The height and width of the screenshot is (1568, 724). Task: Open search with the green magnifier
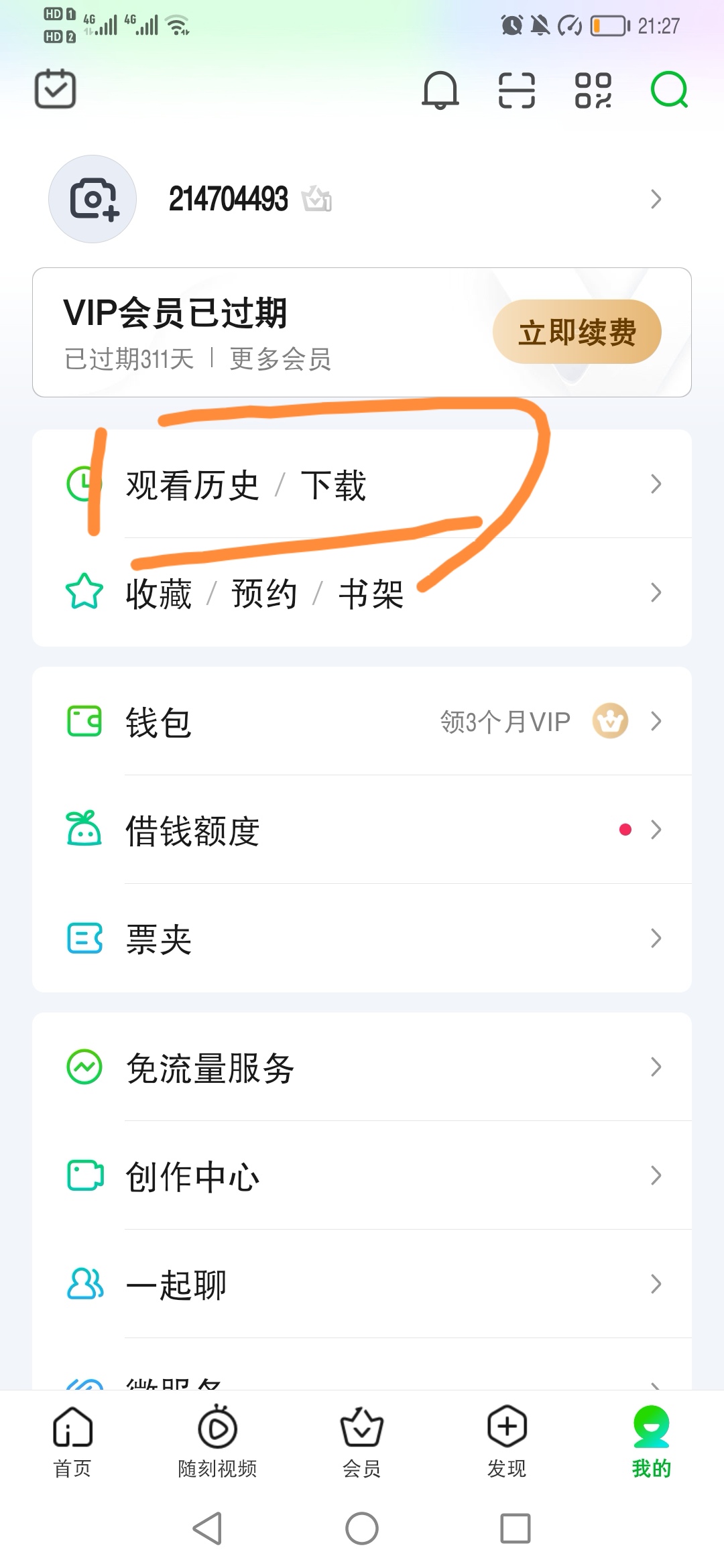tap(670, 90)
